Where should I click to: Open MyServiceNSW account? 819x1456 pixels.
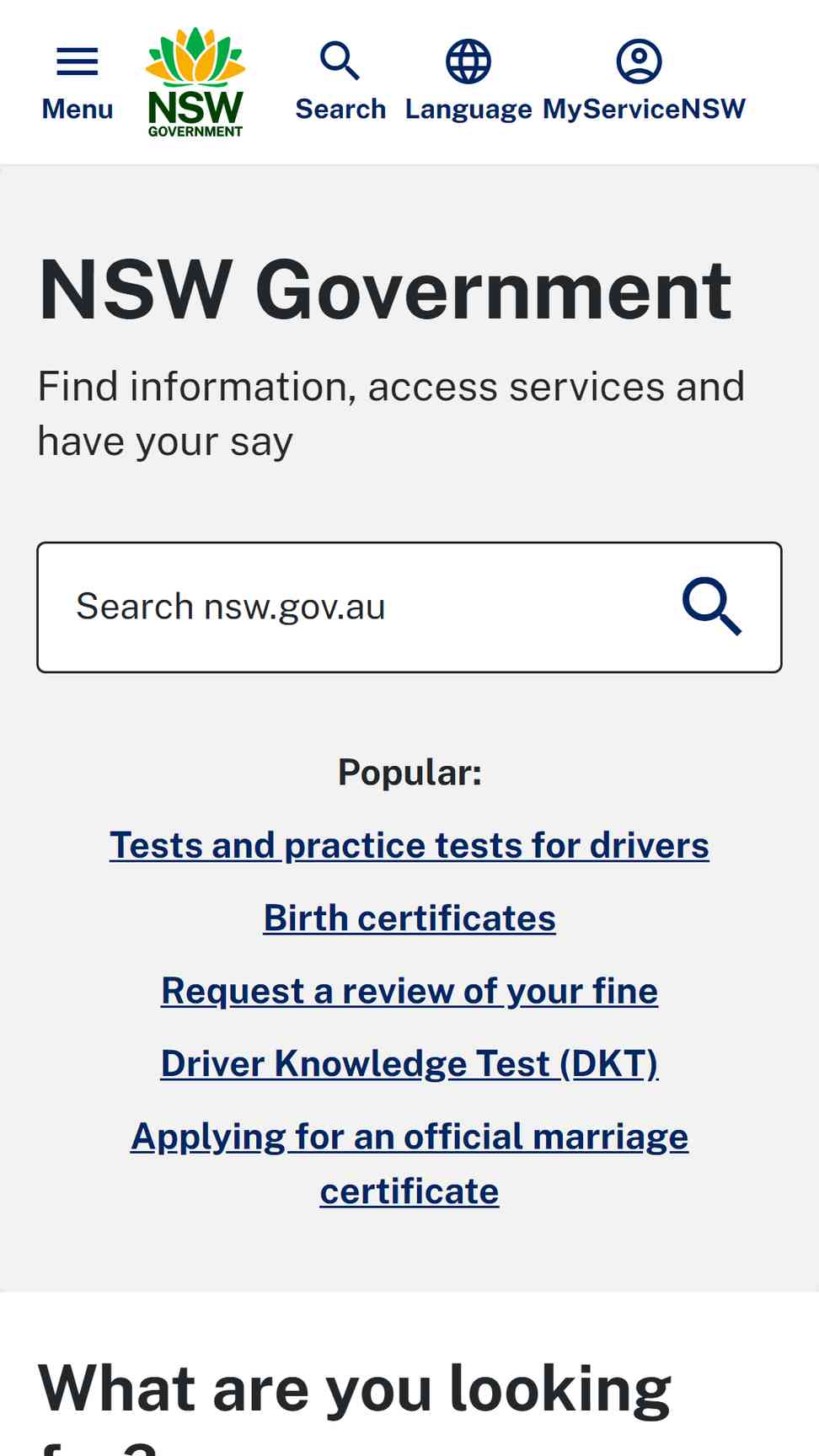[x=644, y=83]
